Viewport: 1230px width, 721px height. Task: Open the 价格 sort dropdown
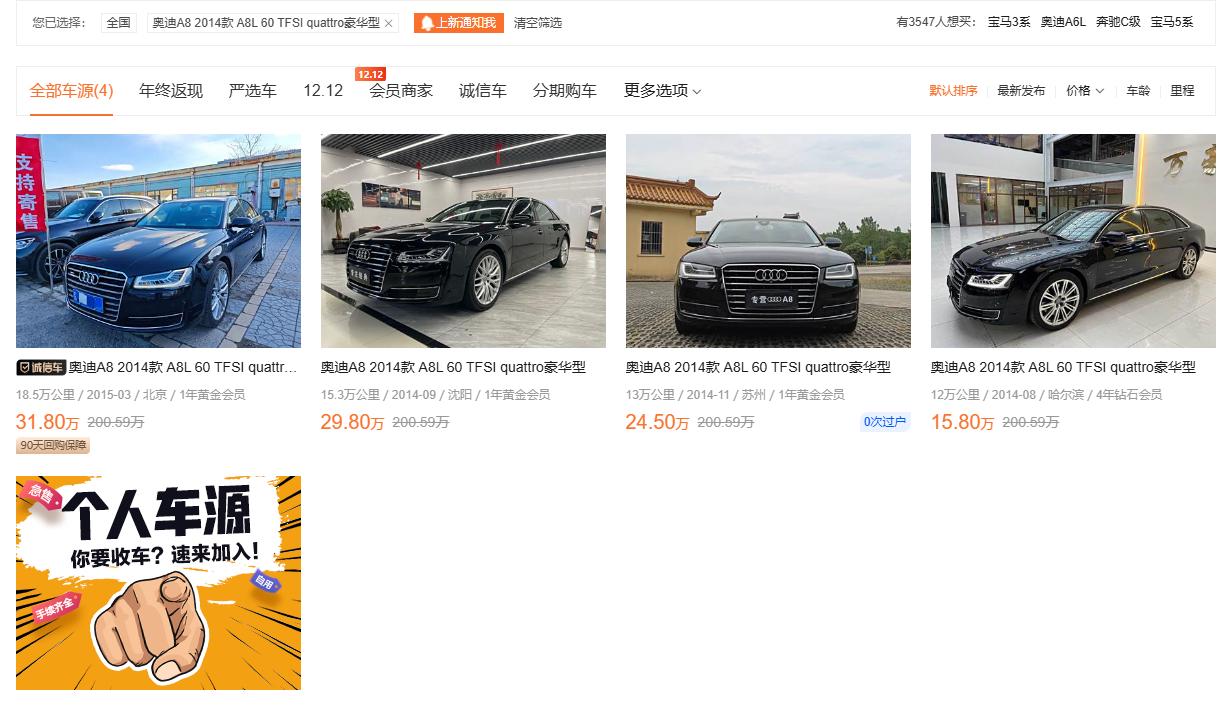pos(1085,91)
